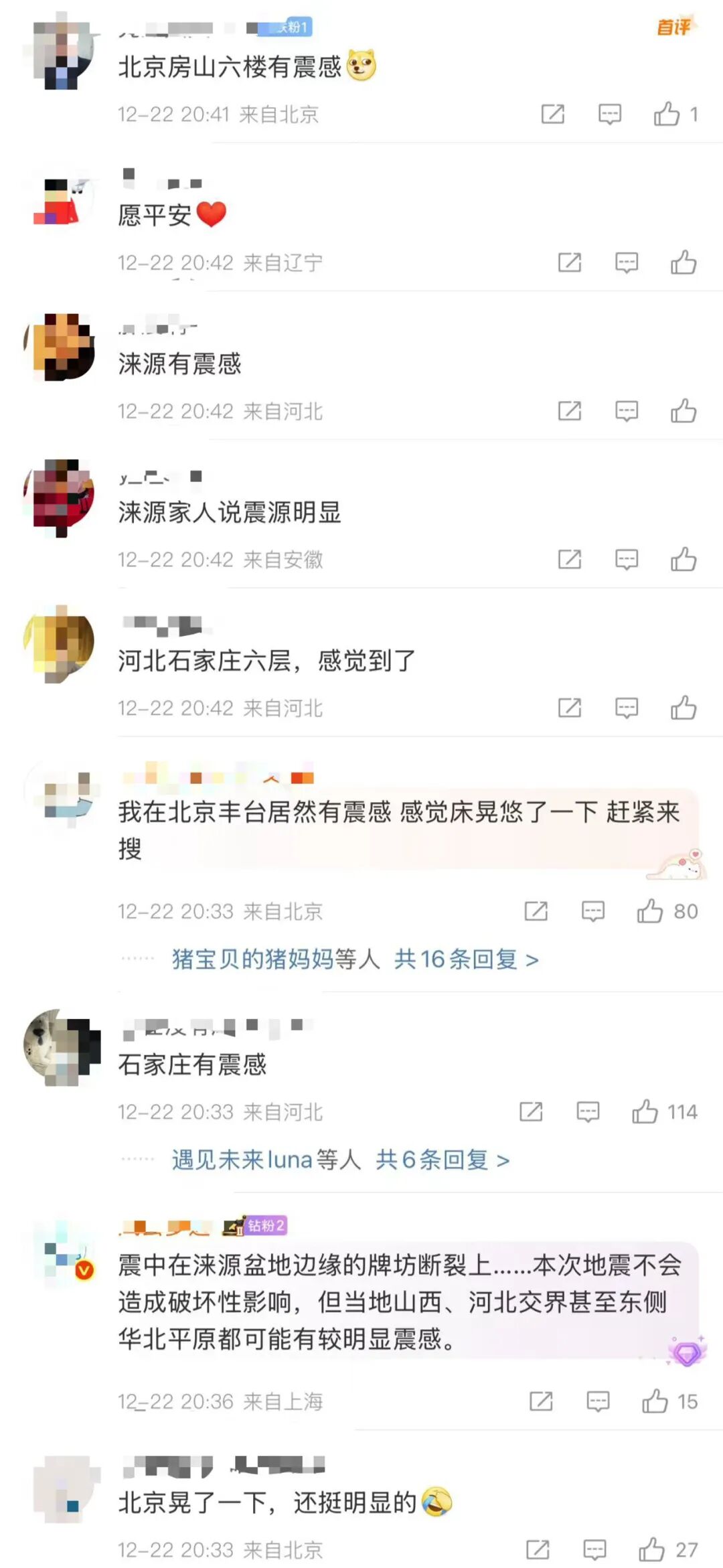The width and height of the screenshot is (723, 1568).
Task: Share the 北京房山六楼有震感 comment
Action: tap(552, 114)
